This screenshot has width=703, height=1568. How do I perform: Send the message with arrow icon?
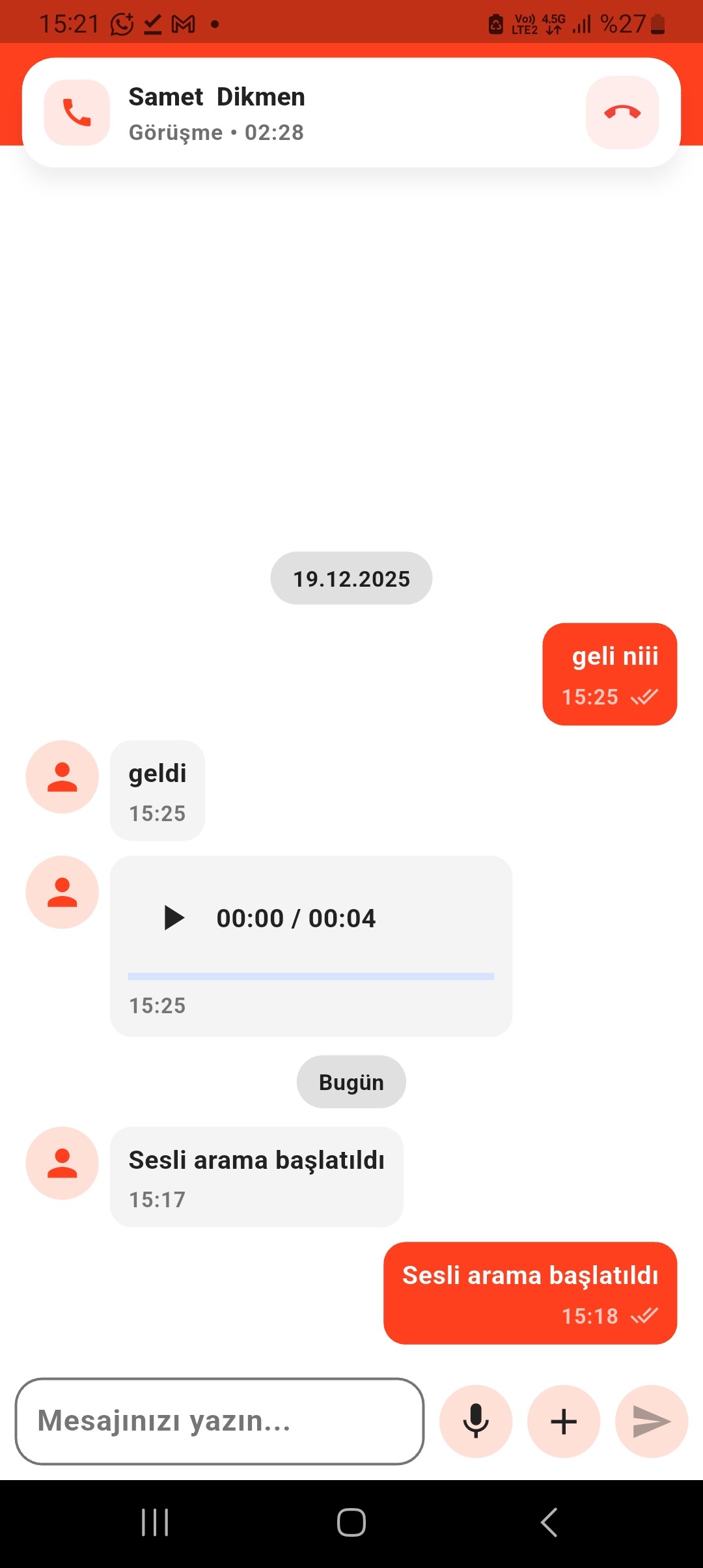click(652, 1421)
